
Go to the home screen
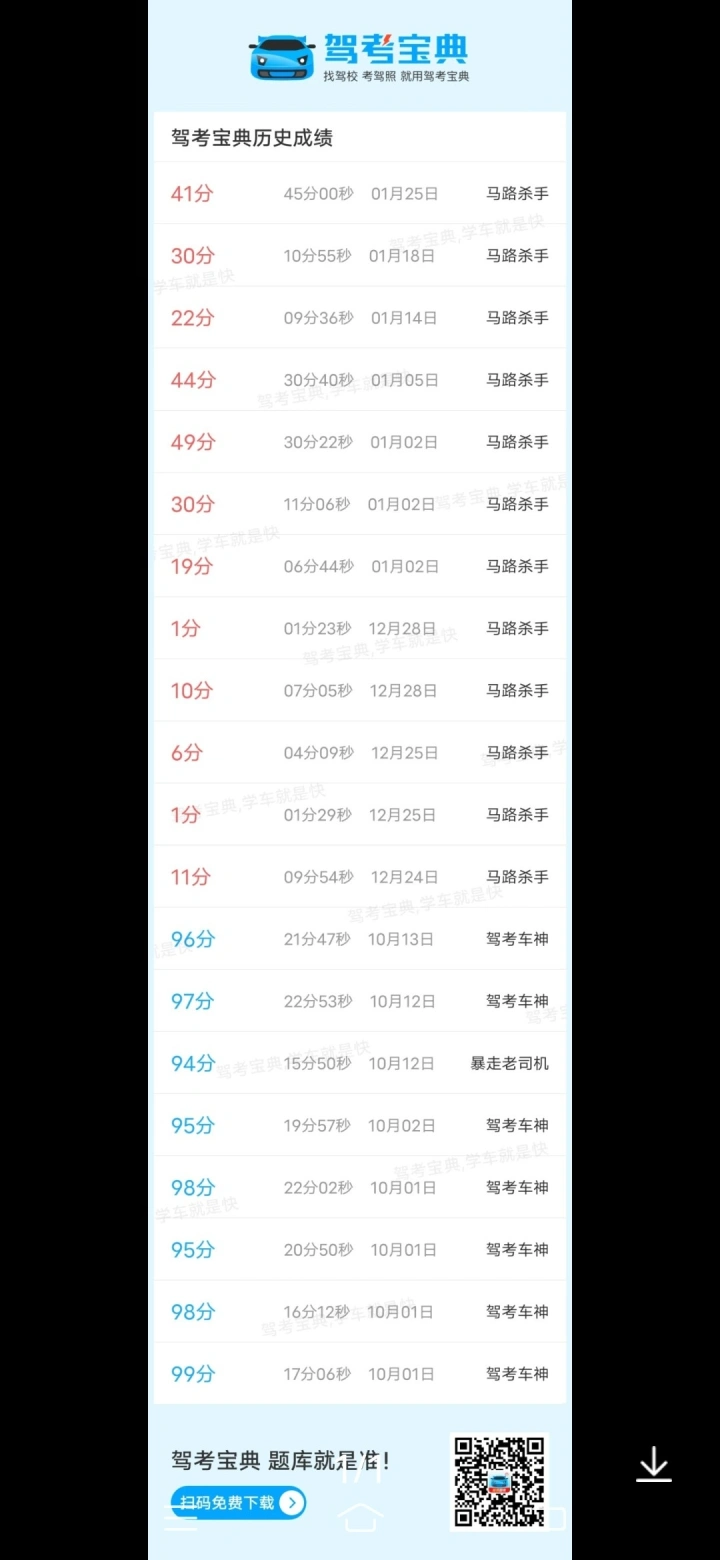click(360, 1517)
